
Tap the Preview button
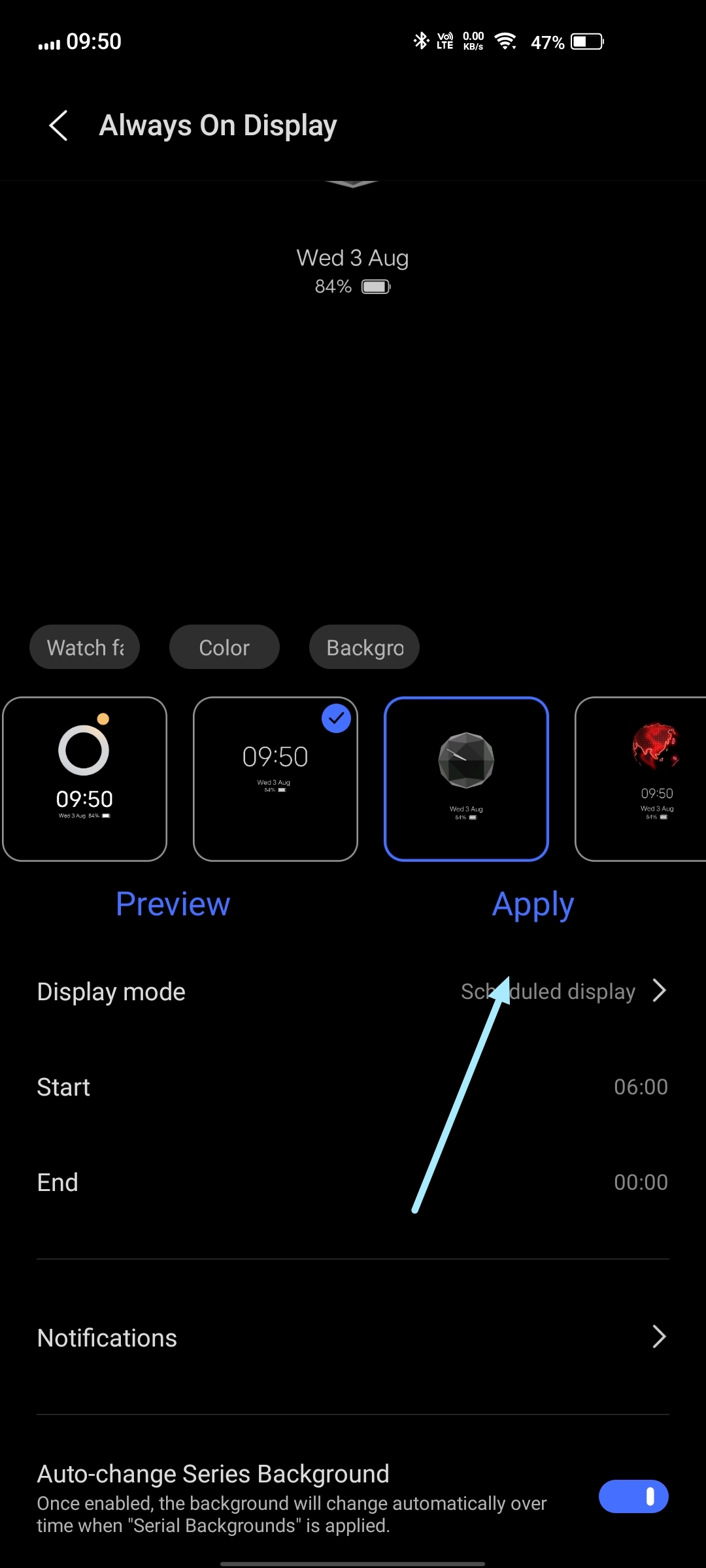173,904
